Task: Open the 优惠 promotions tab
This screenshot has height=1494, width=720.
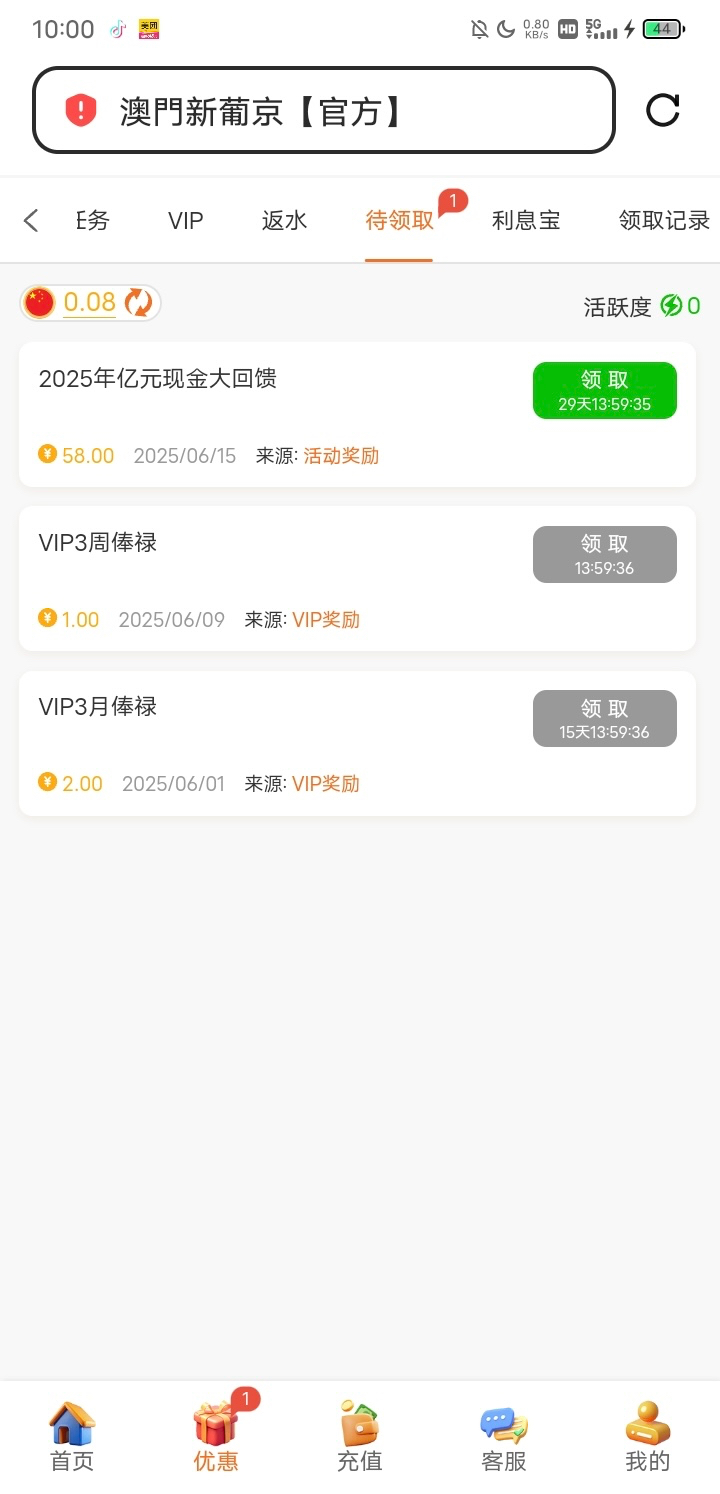Action: [216, 1437]
